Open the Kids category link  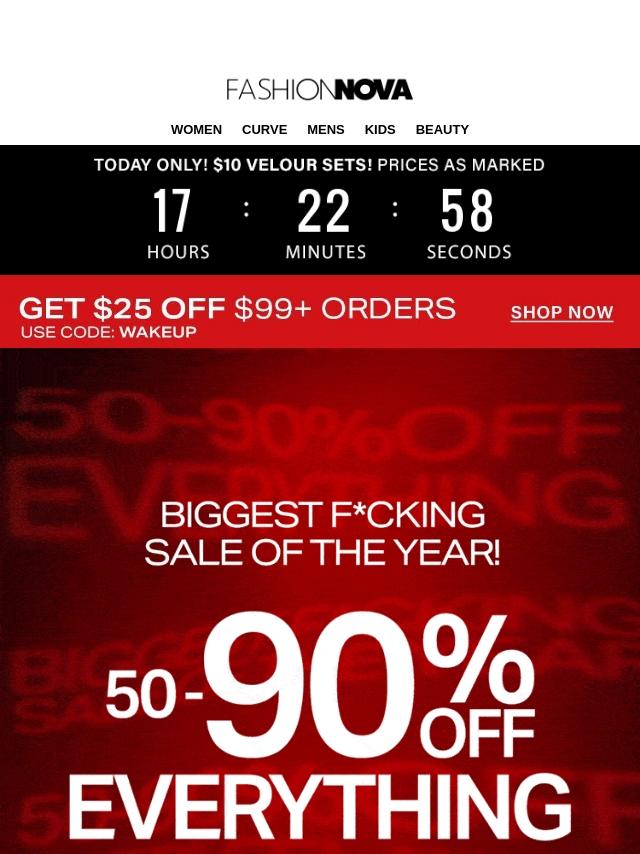[380, 130]
